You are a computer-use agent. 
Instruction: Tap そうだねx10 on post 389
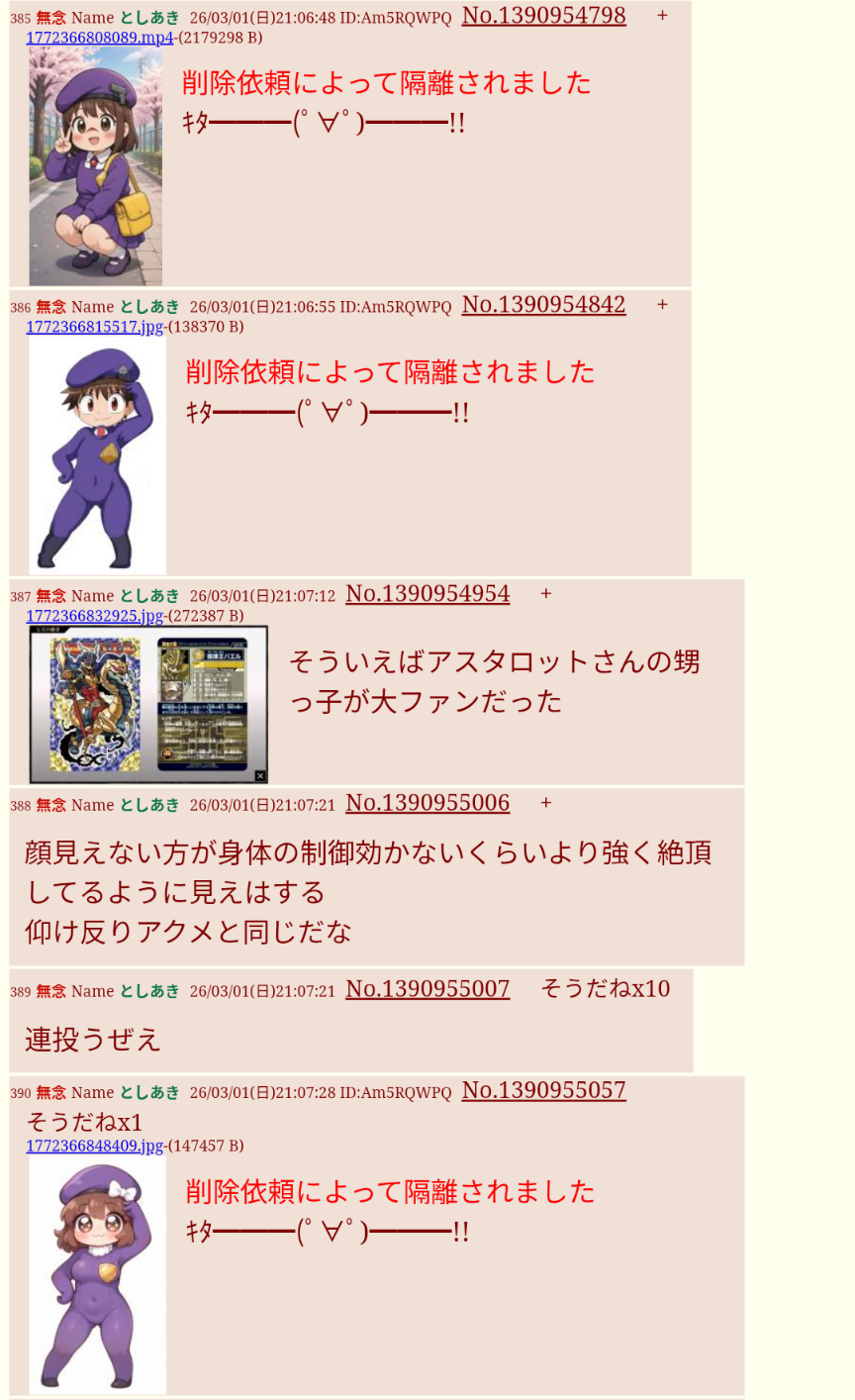click(x=605, y=989)
